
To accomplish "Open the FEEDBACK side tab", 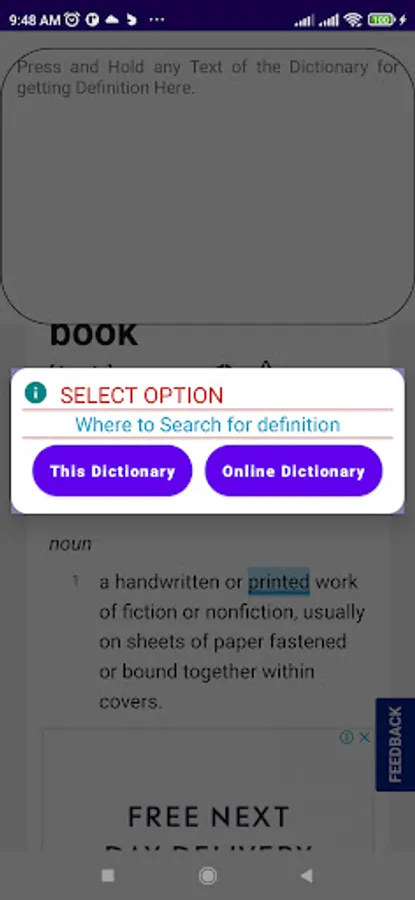I will click(x=395, y=744).
